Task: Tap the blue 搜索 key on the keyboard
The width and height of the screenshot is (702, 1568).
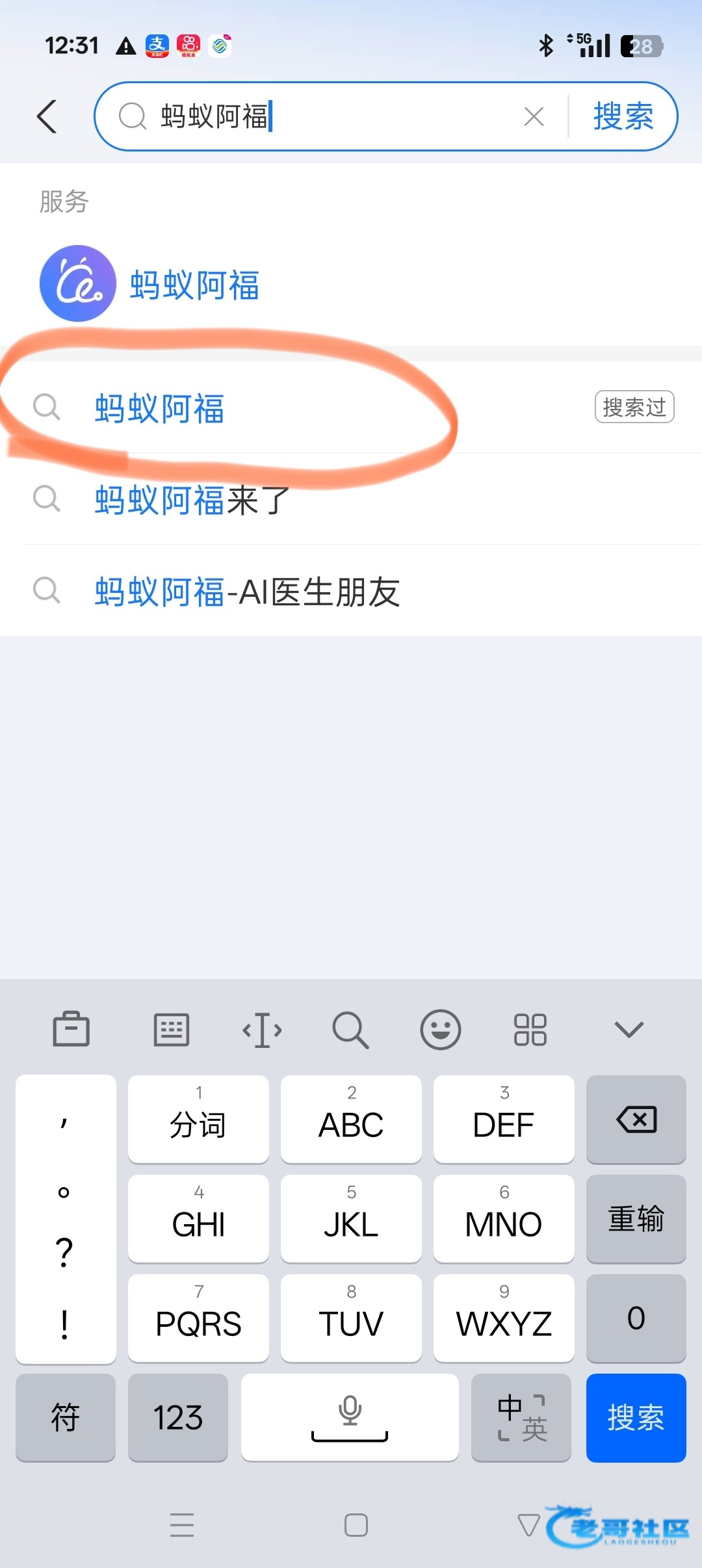Action: (636, 1418)
